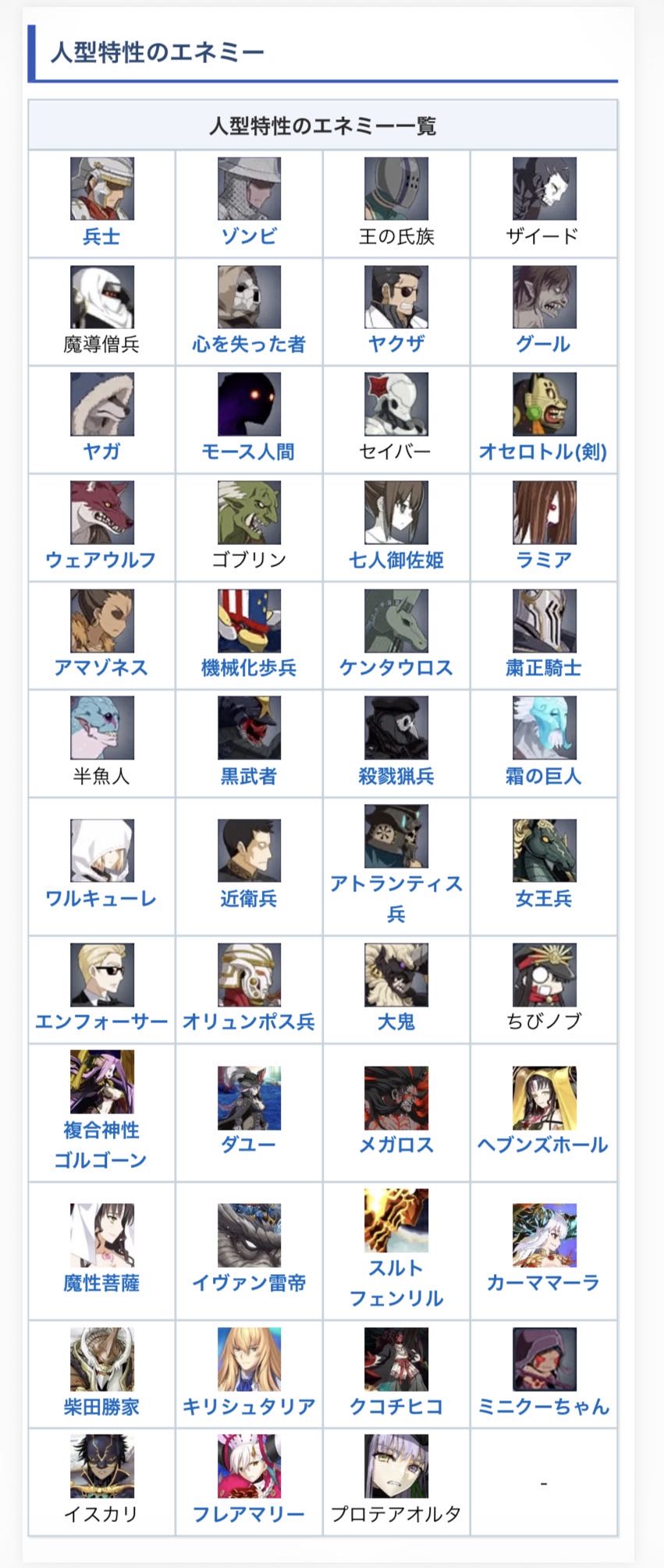664x1568 pixels.
Task: Open the 殺戮猟兵 enemy page
Action: 396,776
